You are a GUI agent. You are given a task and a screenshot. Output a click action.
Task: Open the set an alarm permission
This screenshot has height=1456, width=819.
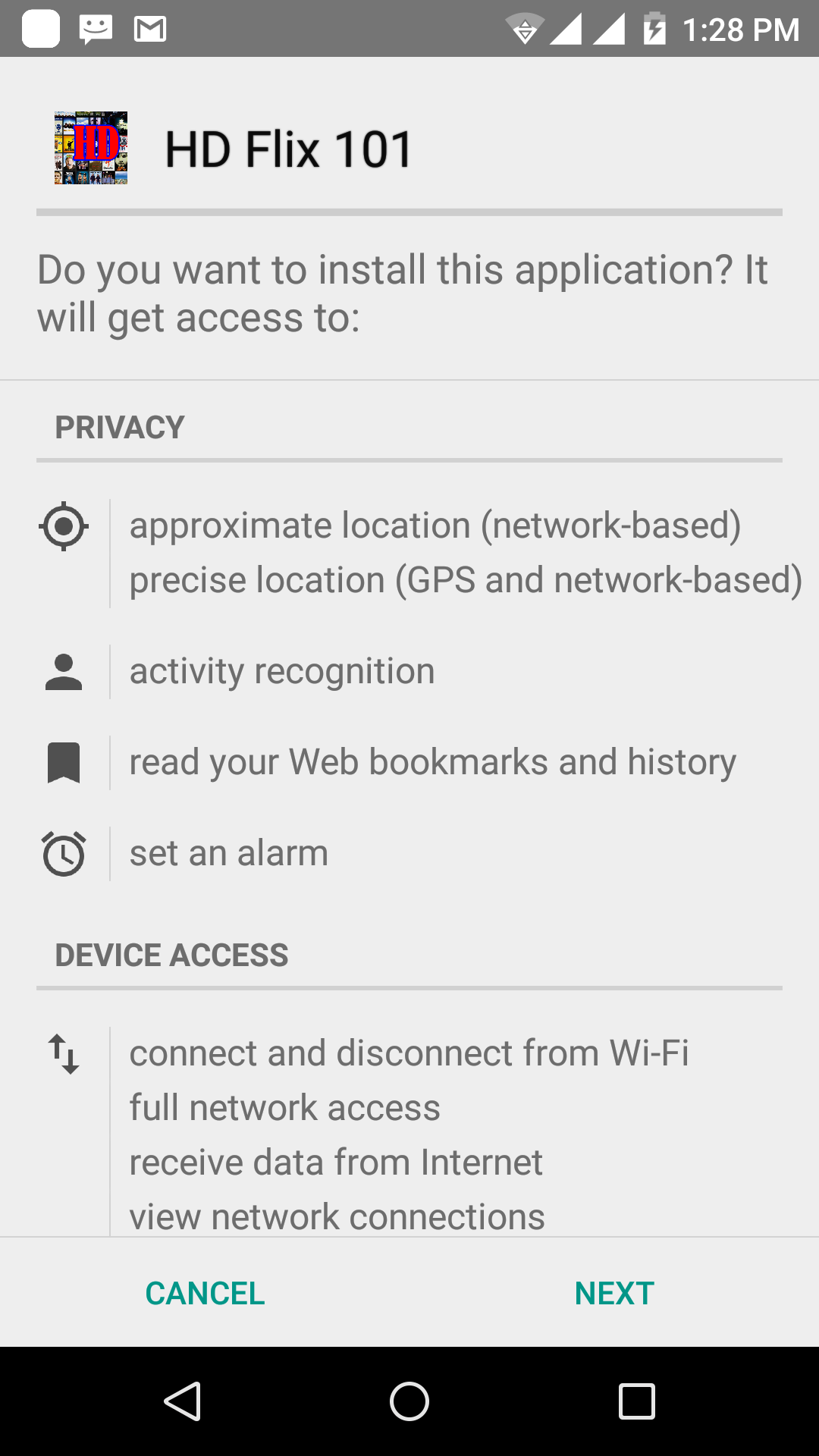click(228, 853)
